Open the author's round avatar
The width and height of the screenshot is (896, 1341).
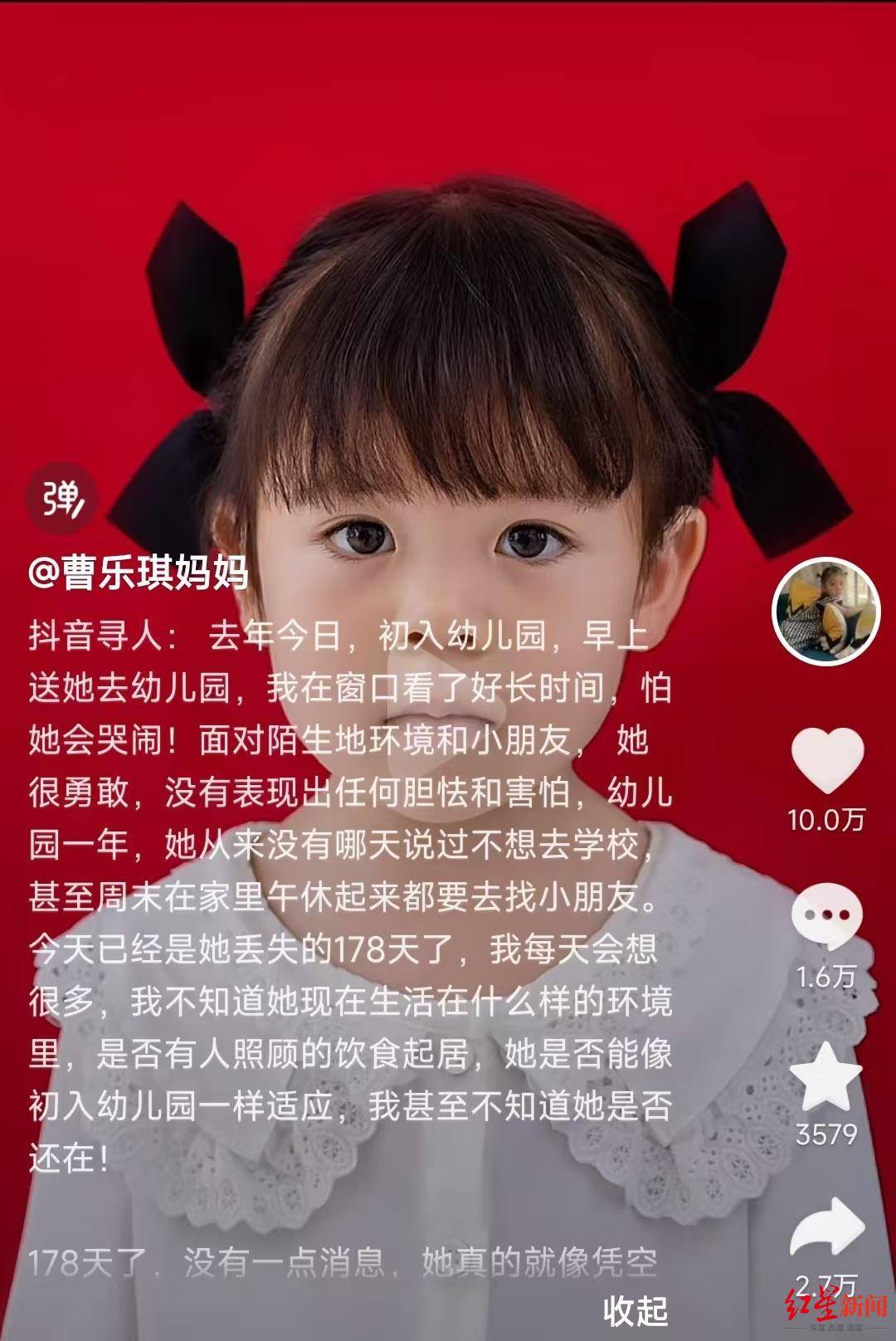pos(825,612)
